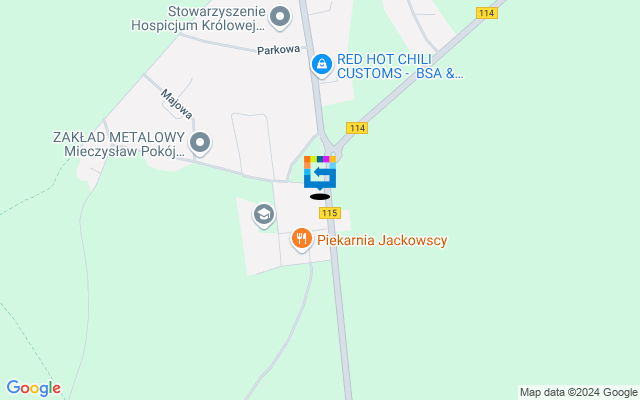Tap the school marker with graduation cap
Image resolution: width=640 pixels, height=400 pixels.
point(263,213)
